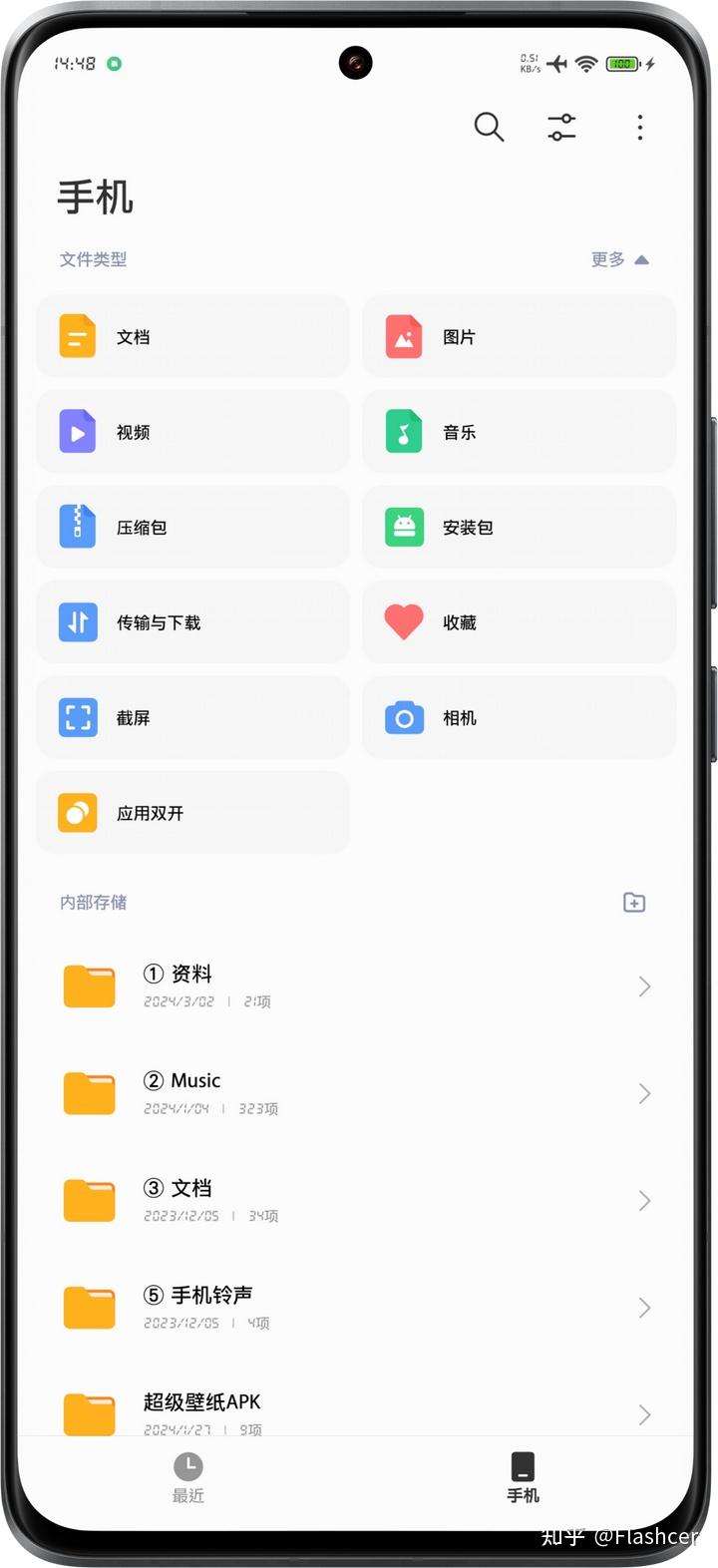Tap the search magnifier icon
This screenshot has width=718, height=1568.
pyautogui.click(x=489, y=128)
